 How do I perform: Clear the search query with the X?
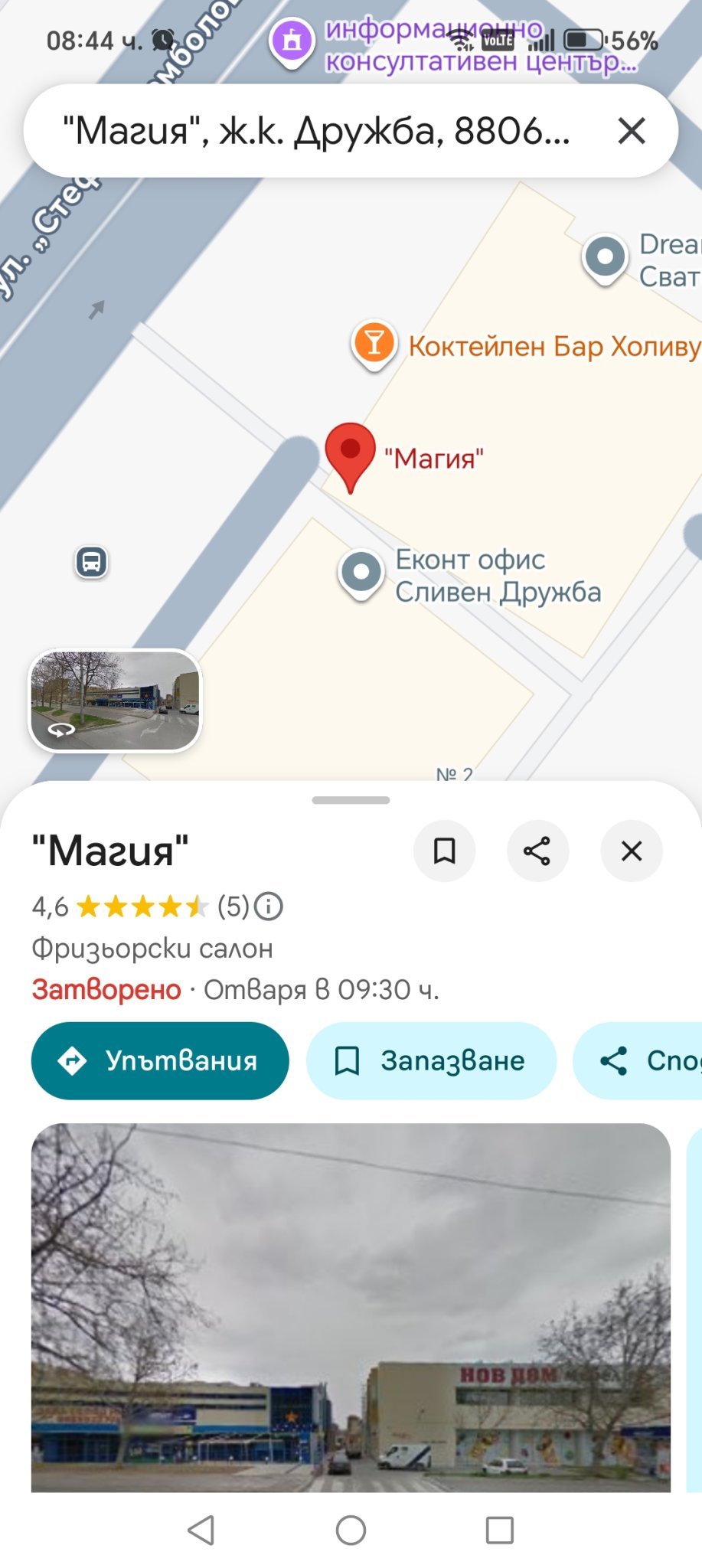click(x=632, y=131)
